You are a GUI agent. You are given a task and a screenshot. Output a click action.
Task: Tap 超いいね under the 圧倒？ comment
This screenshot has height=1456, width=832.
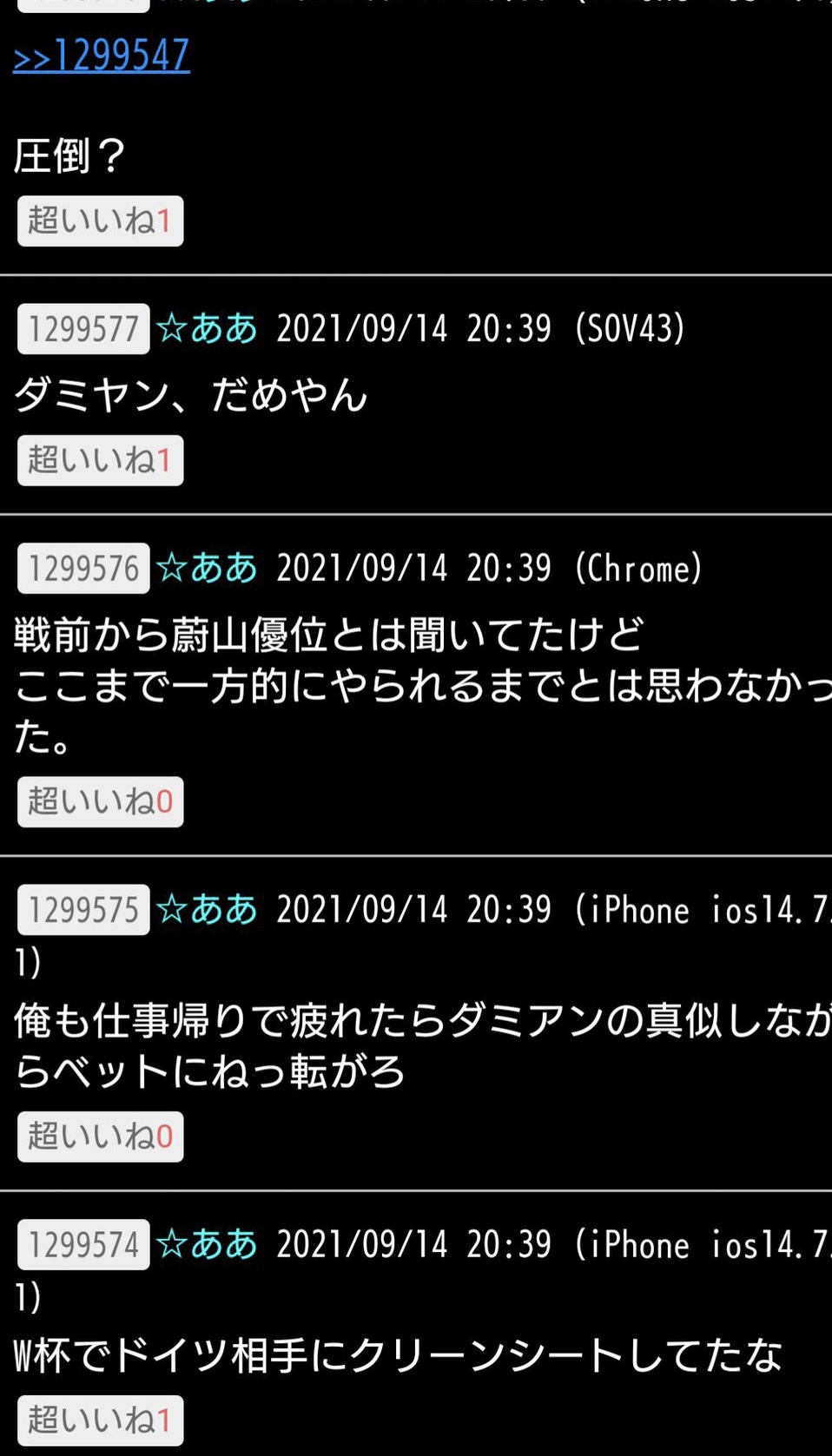coord(100,221)
